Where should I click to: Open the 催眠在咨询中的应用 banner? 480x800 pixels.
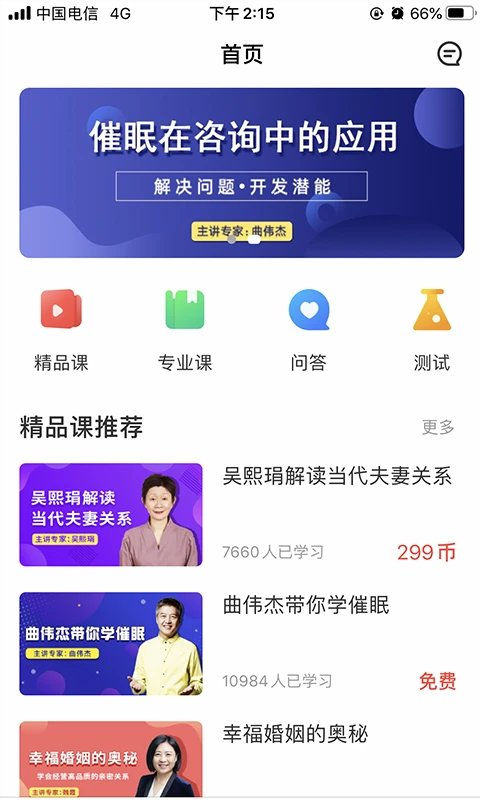242,173
